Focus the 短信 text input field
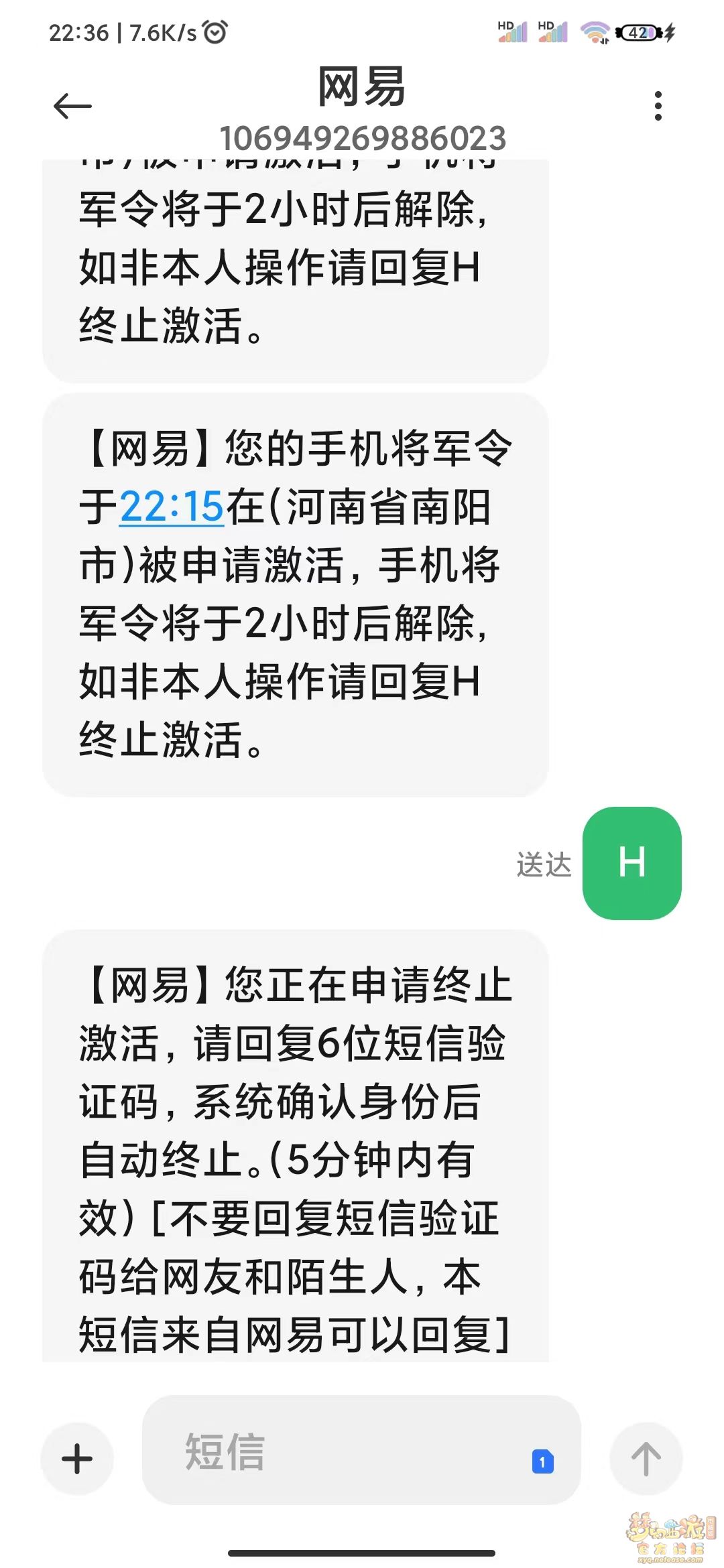Viewport: 724px width, 1568px height. click(335, 1452)
